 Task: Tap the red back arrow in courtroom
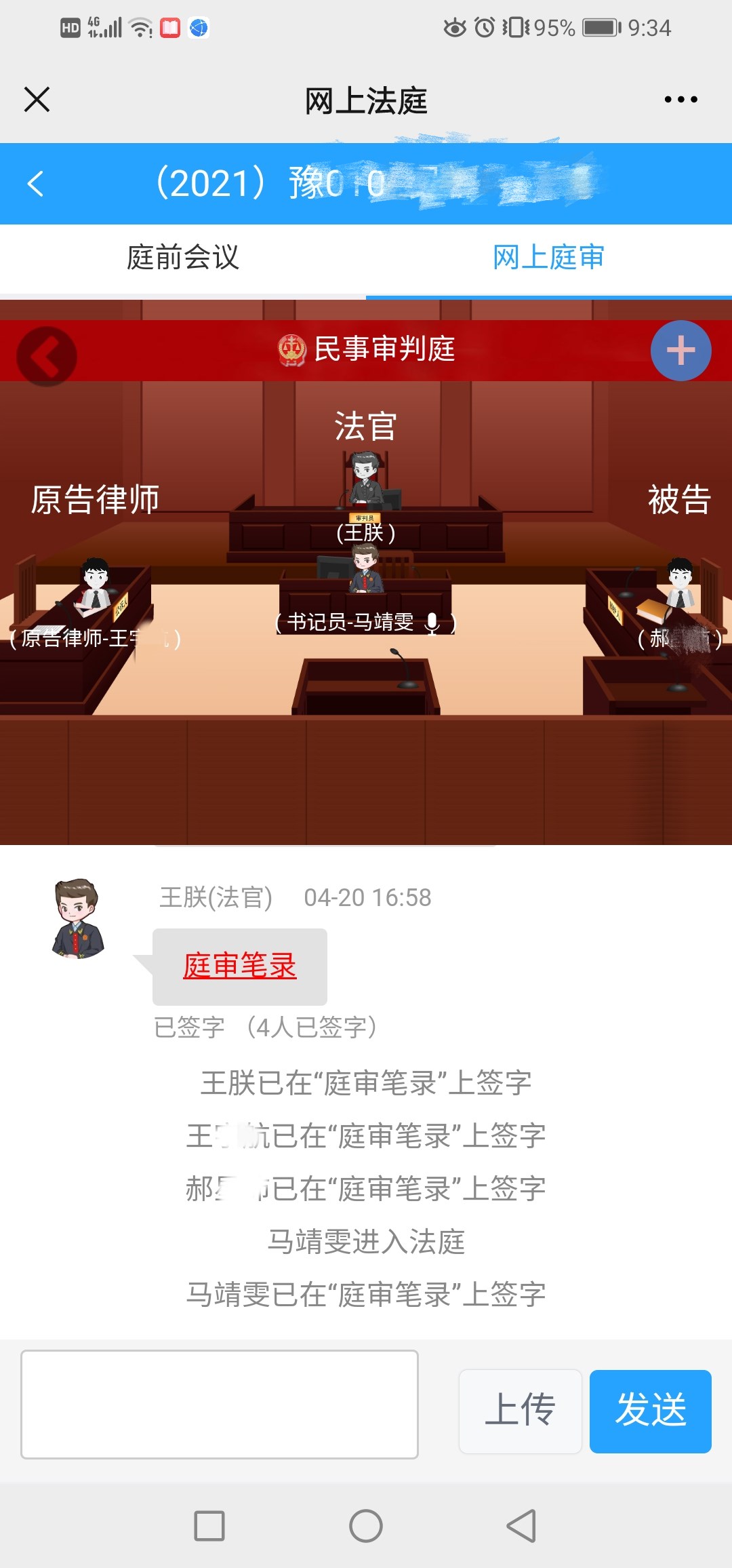point(47,356)
